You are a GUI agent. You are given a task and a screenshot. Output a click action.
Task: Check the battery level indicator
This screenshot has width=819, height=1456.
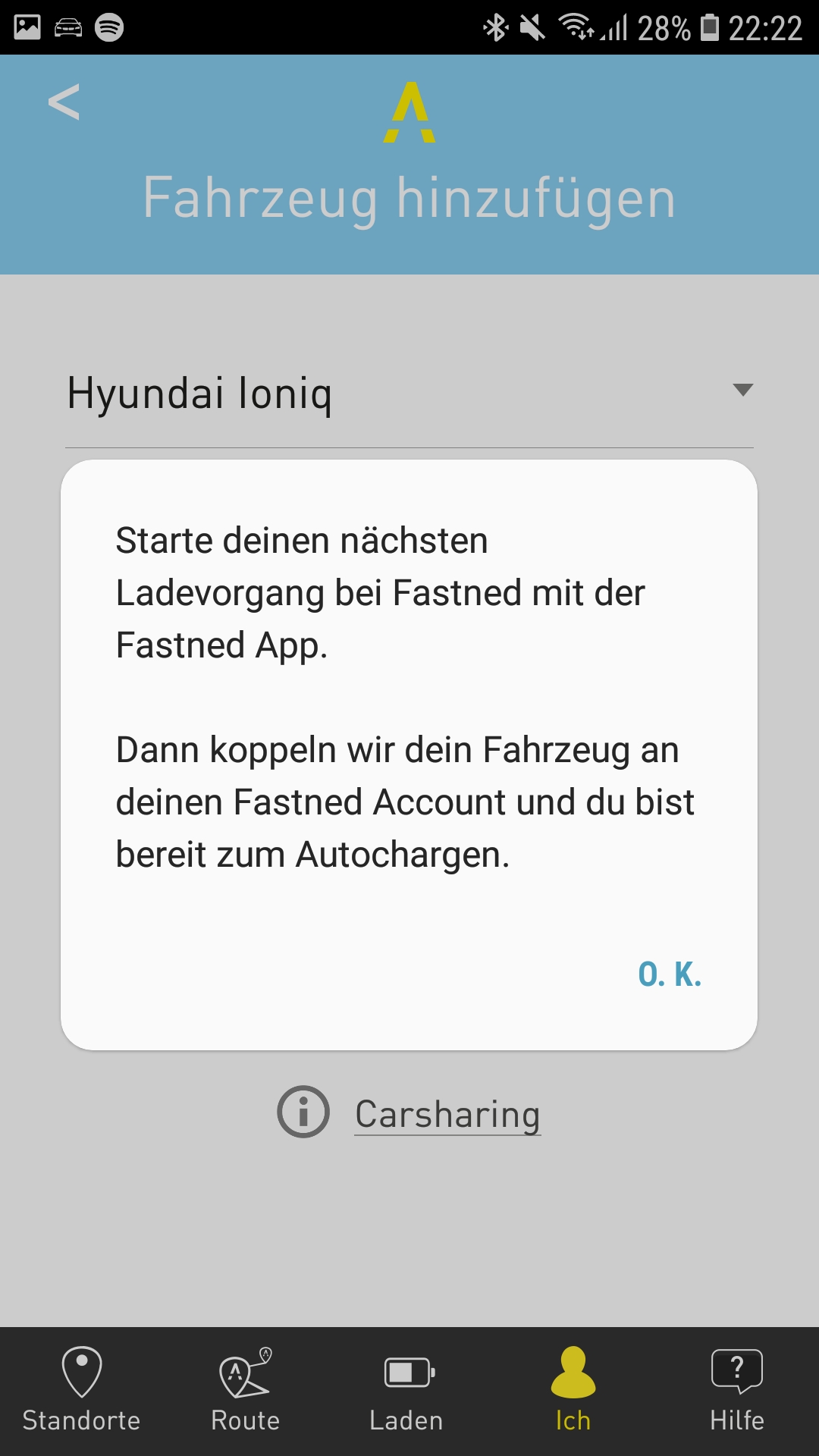[711, 27]
